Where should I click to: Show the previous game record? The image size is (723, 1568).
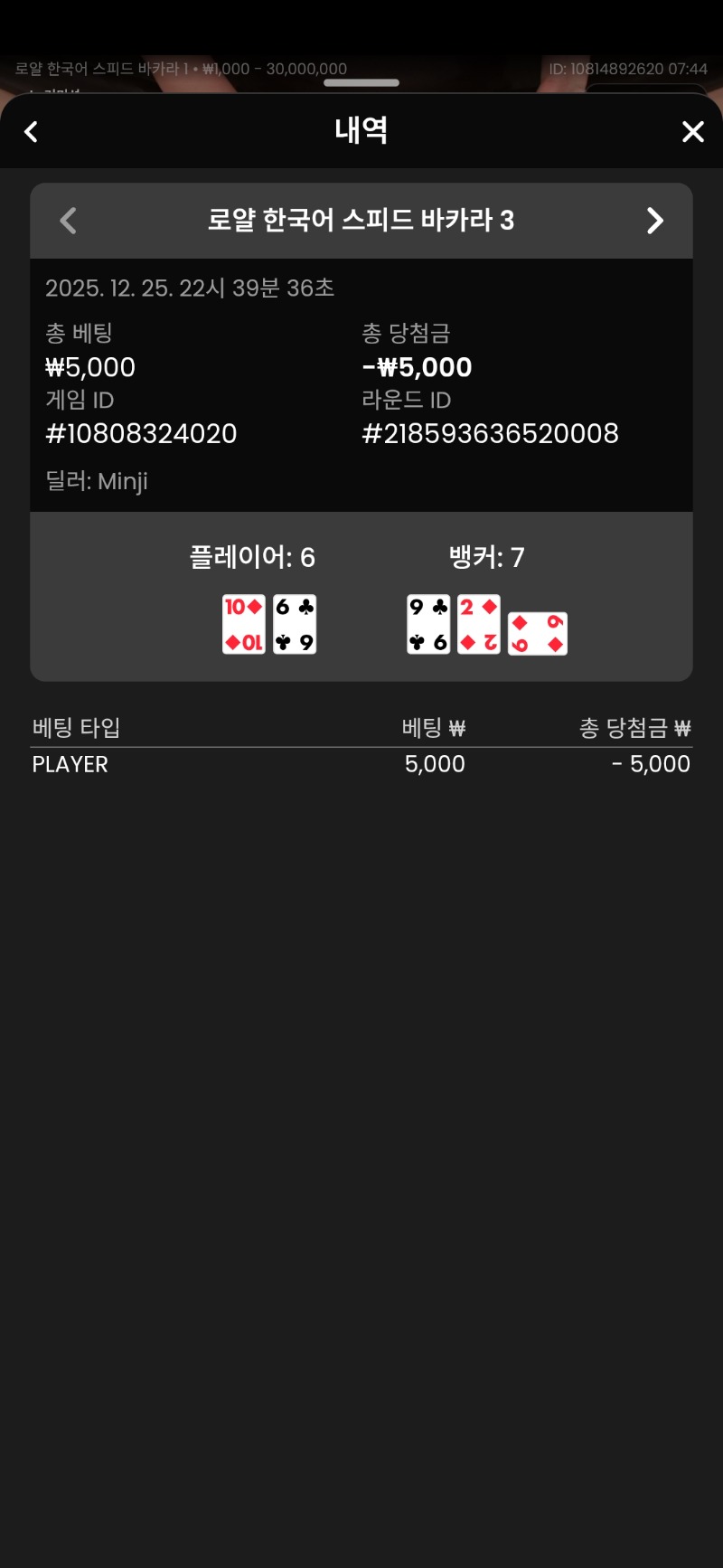click(69, 221)
